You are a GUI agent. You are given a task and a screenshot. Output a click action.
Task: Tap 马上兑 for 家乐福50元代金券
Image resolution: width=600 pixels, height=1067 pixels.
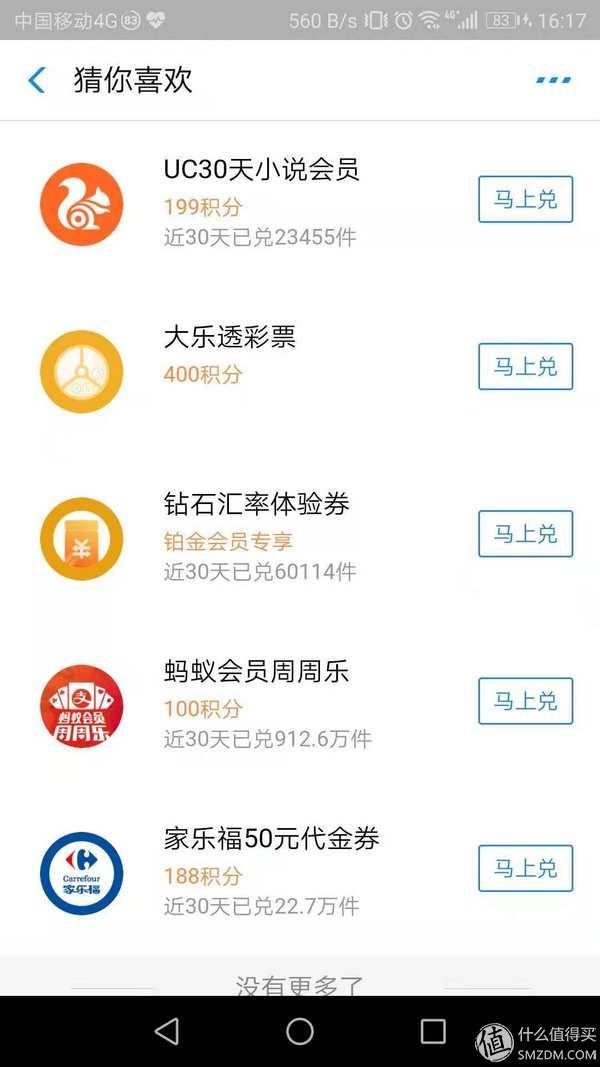coord(525,868)
